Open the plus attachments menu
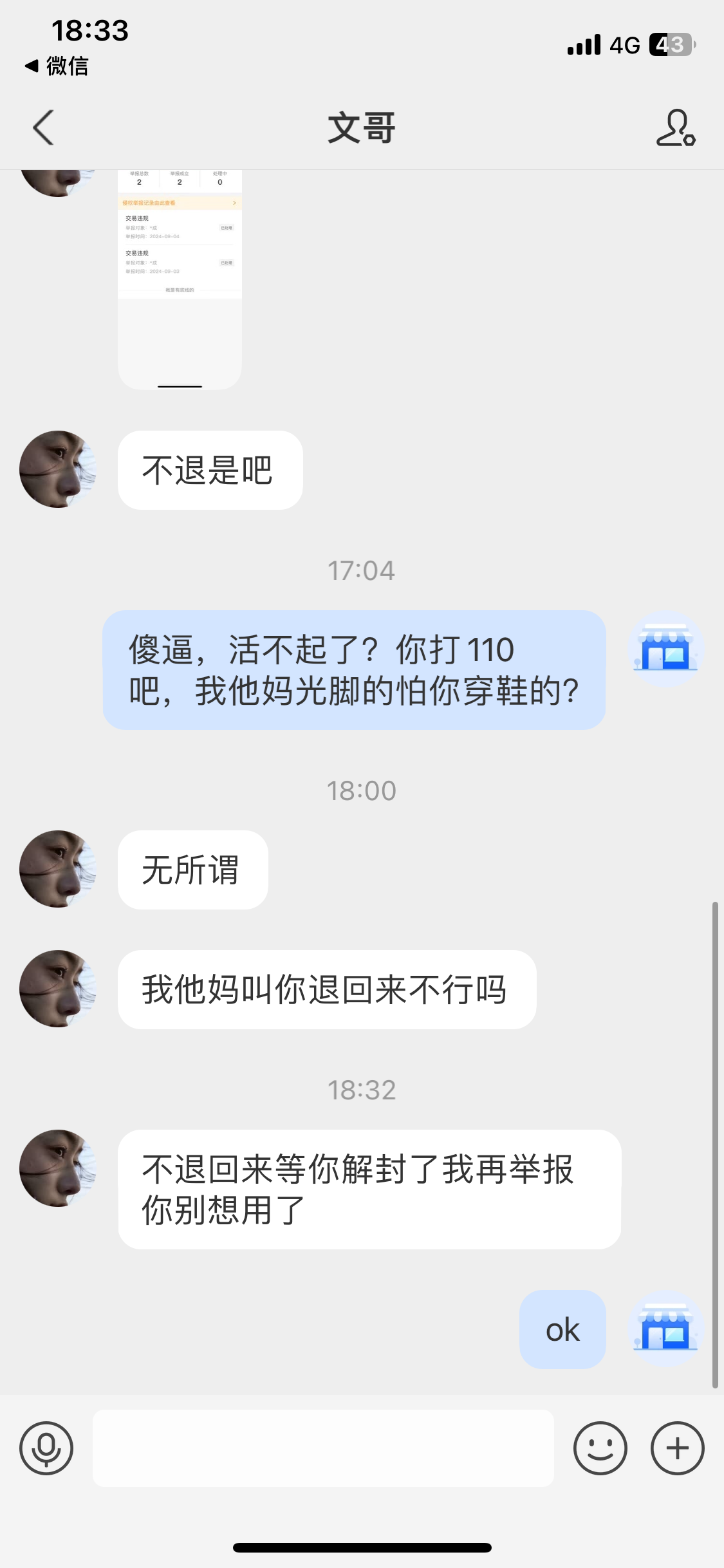The width and height of the screenshot is (724, 1568). [677, 1448]
